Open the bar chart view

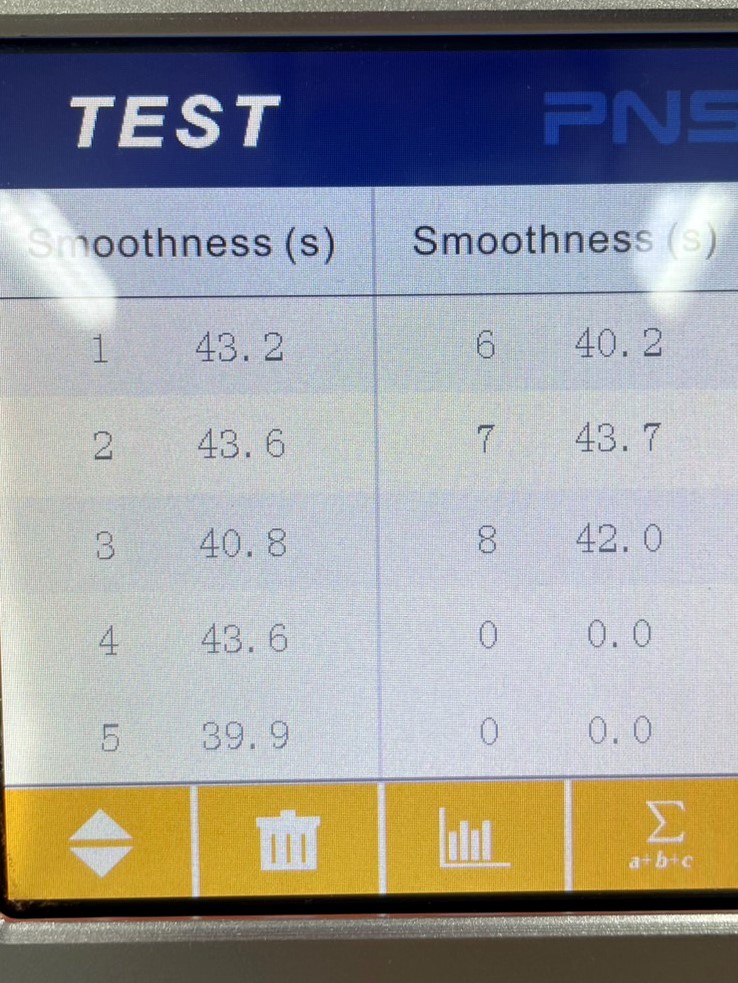474,841
